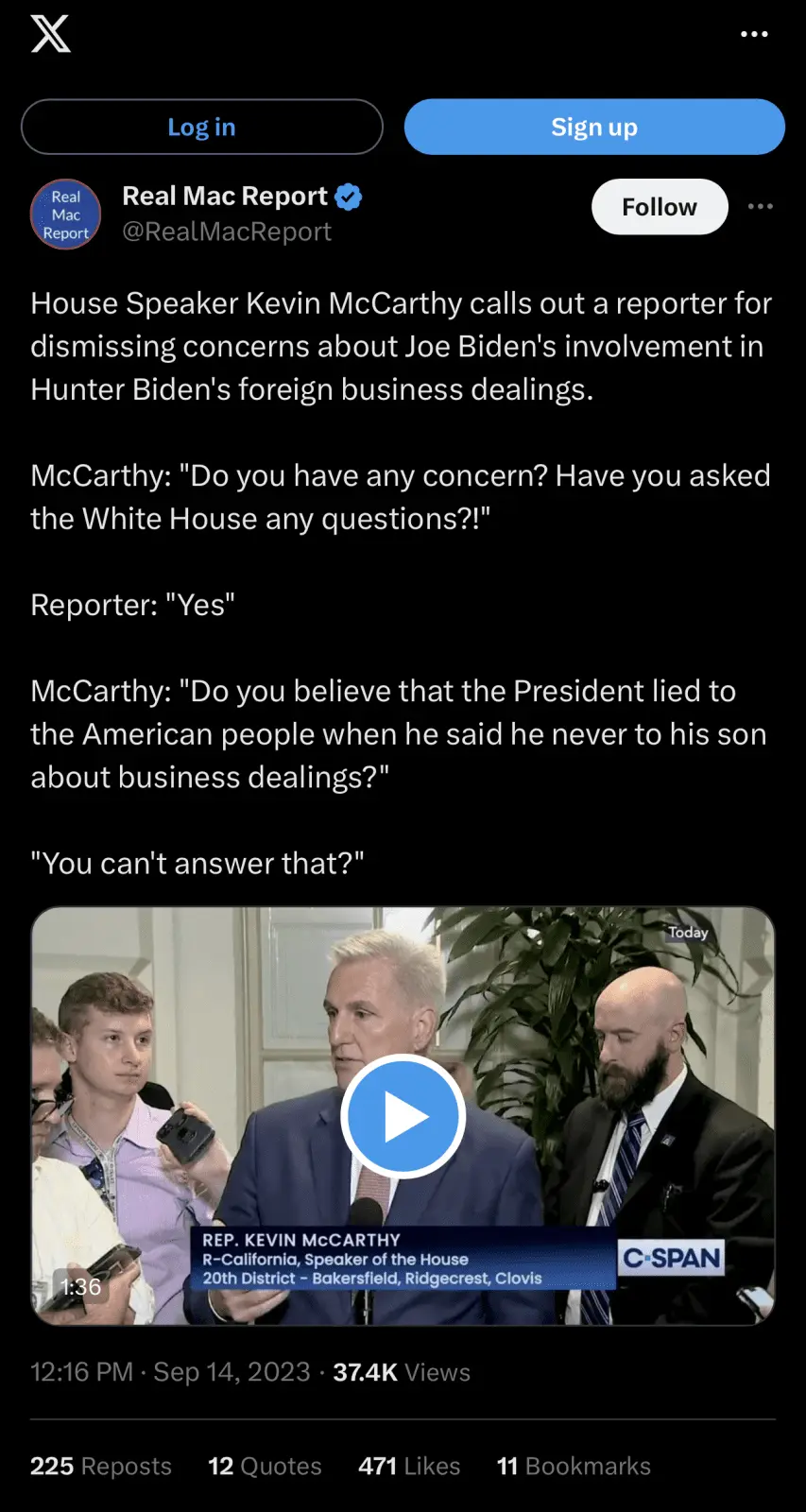View the 471 Likes list
Screen dimensions: 806x1512
click(409, 1466)
